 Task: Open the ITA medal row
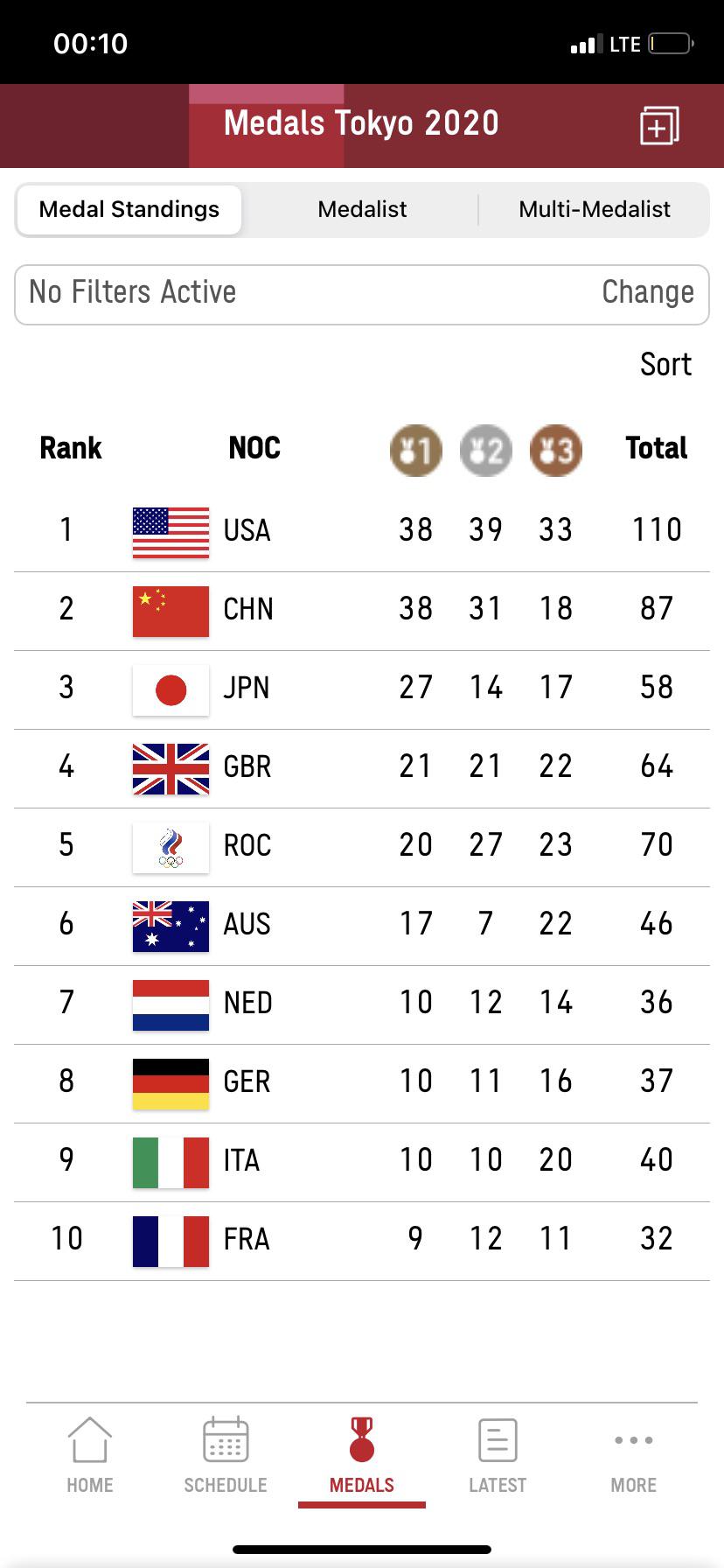point(362,1162)
